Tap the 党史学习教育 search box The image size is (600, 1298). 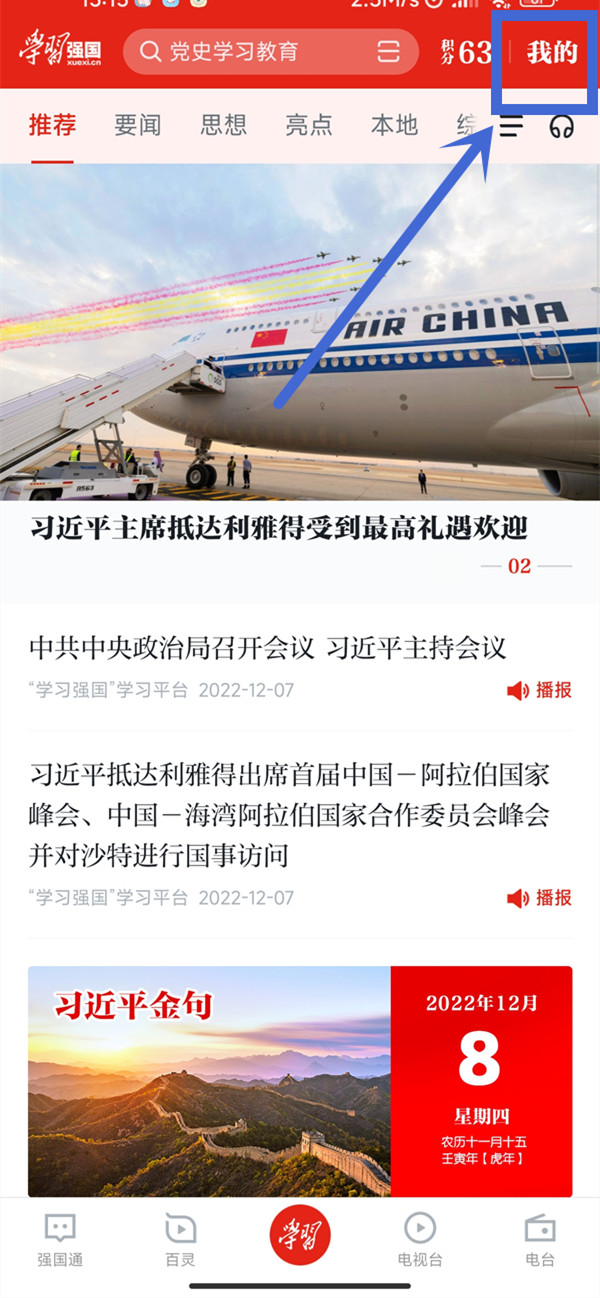point(250,52)
